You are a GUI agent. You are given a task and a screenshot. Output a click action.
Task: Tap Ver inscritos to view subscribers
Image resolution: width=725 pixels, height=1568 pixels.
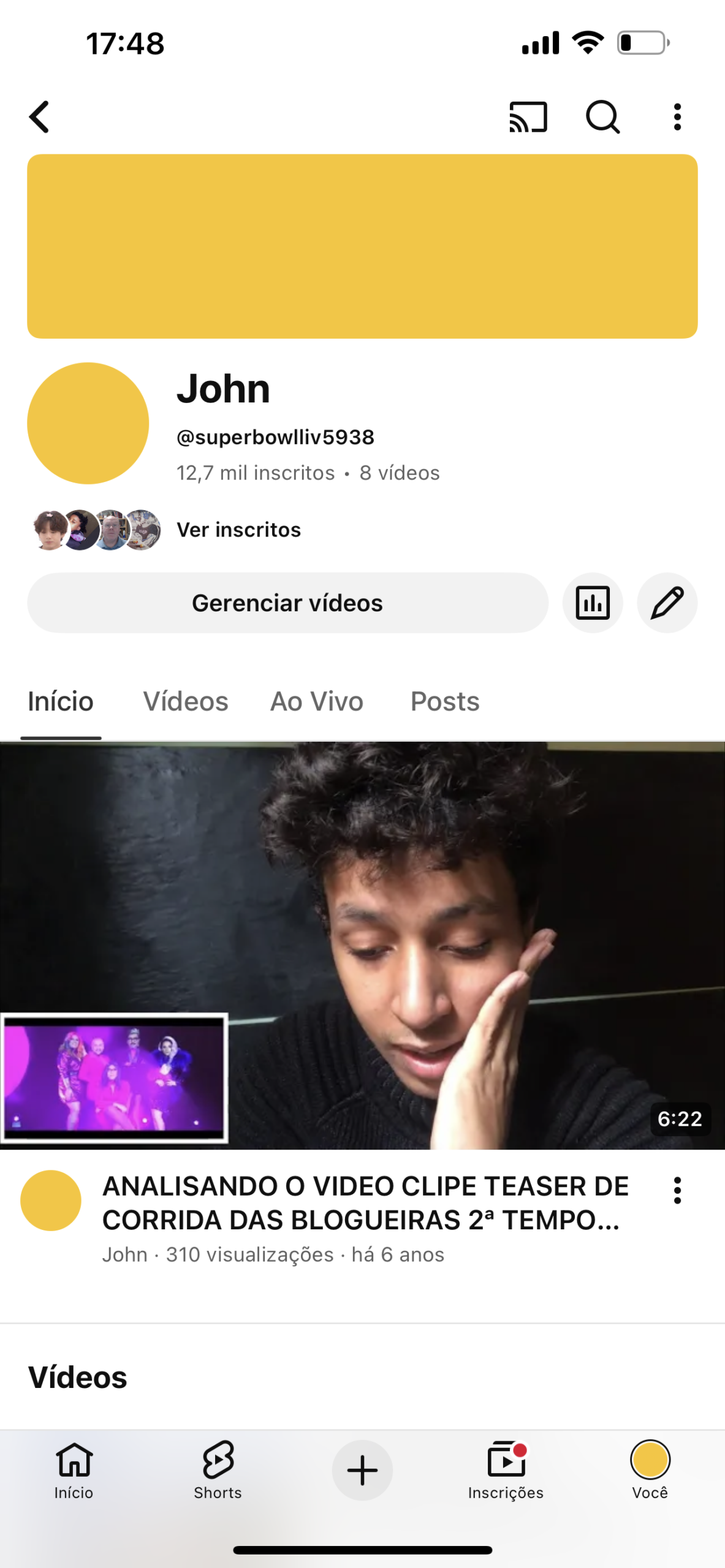click(238, 530)
